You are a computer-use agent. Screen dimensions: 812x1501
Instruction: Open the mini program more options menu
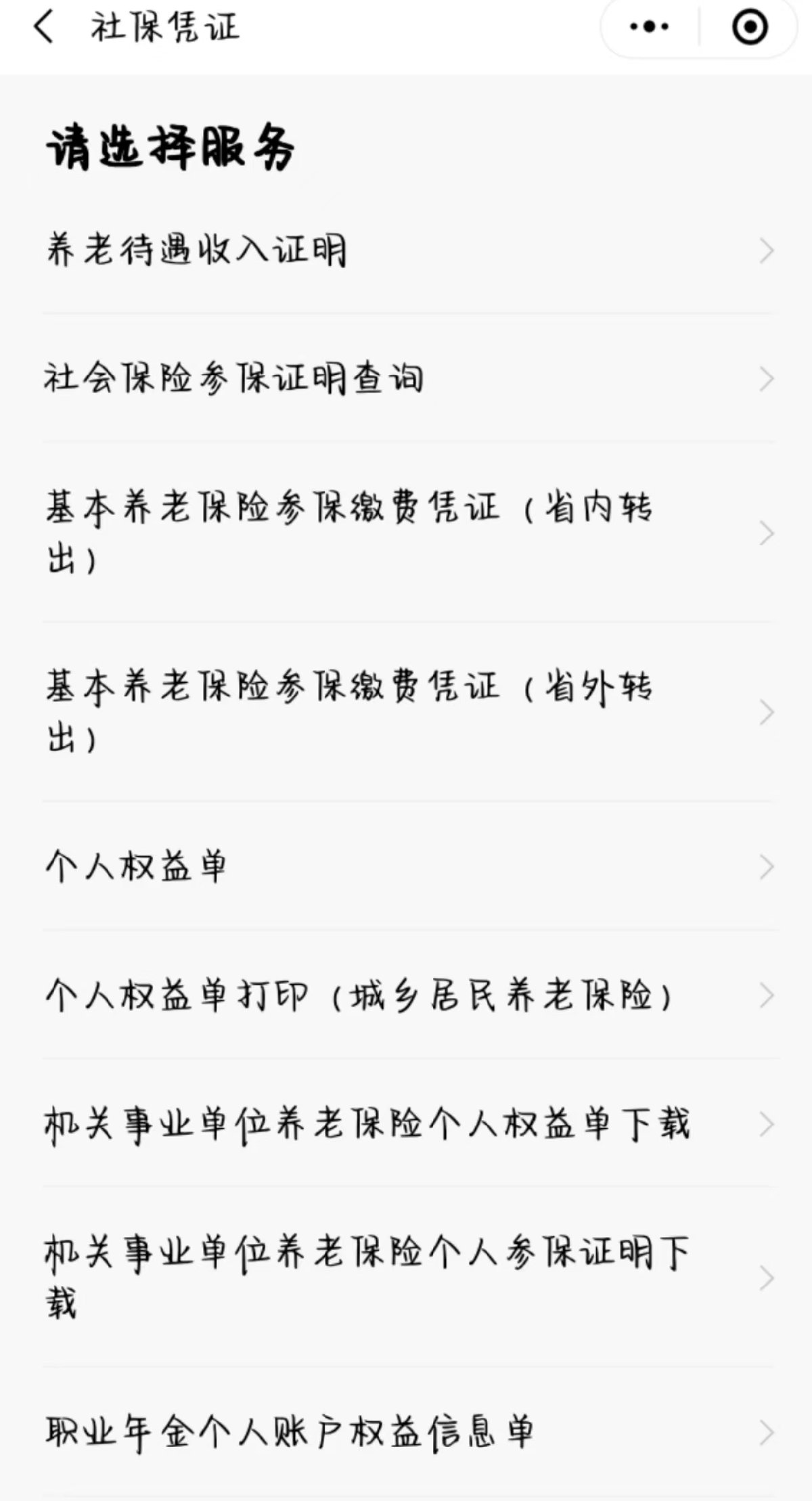(649, 28)
